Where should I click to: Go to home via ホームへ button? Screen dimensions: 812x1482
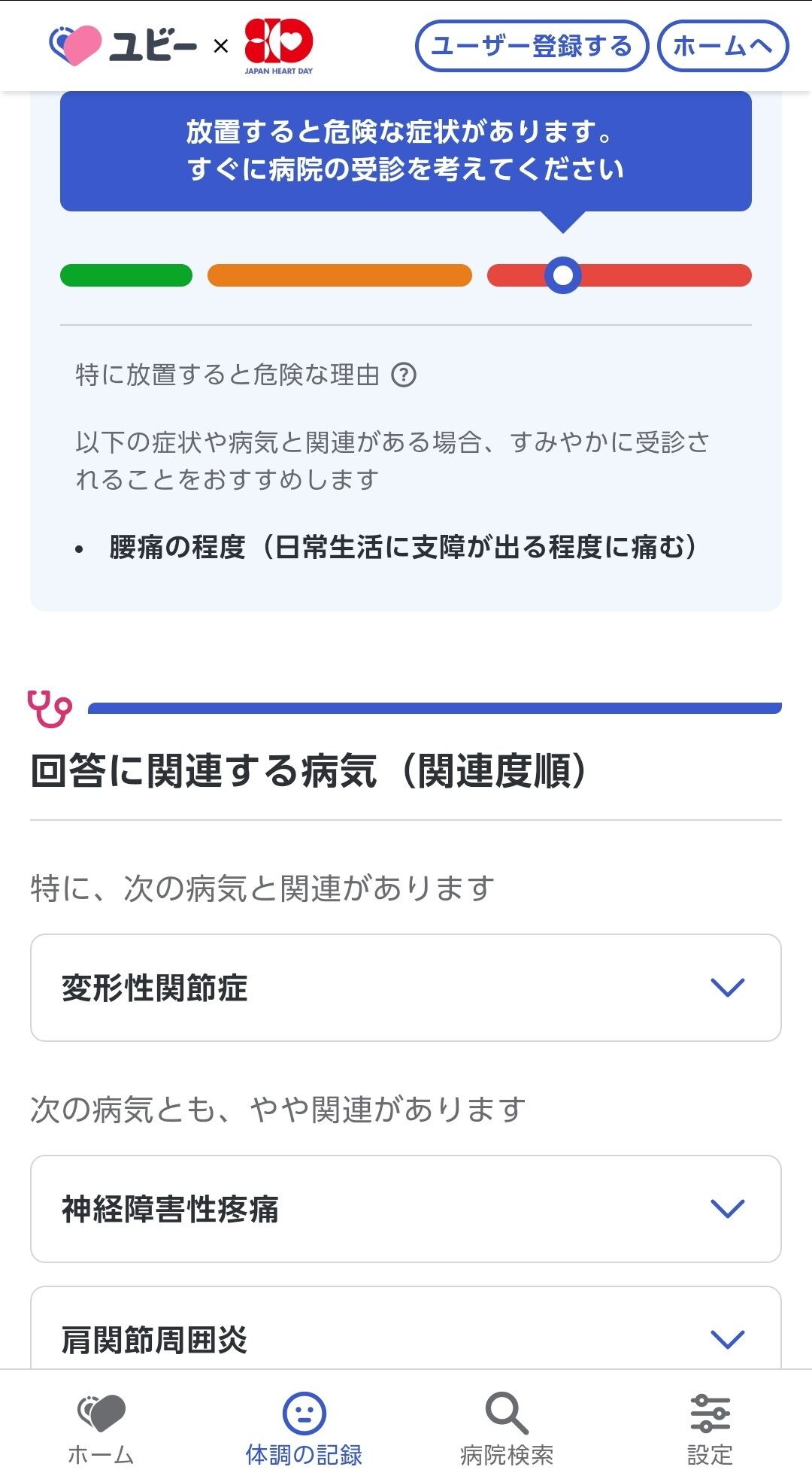[x=723, y=46]
